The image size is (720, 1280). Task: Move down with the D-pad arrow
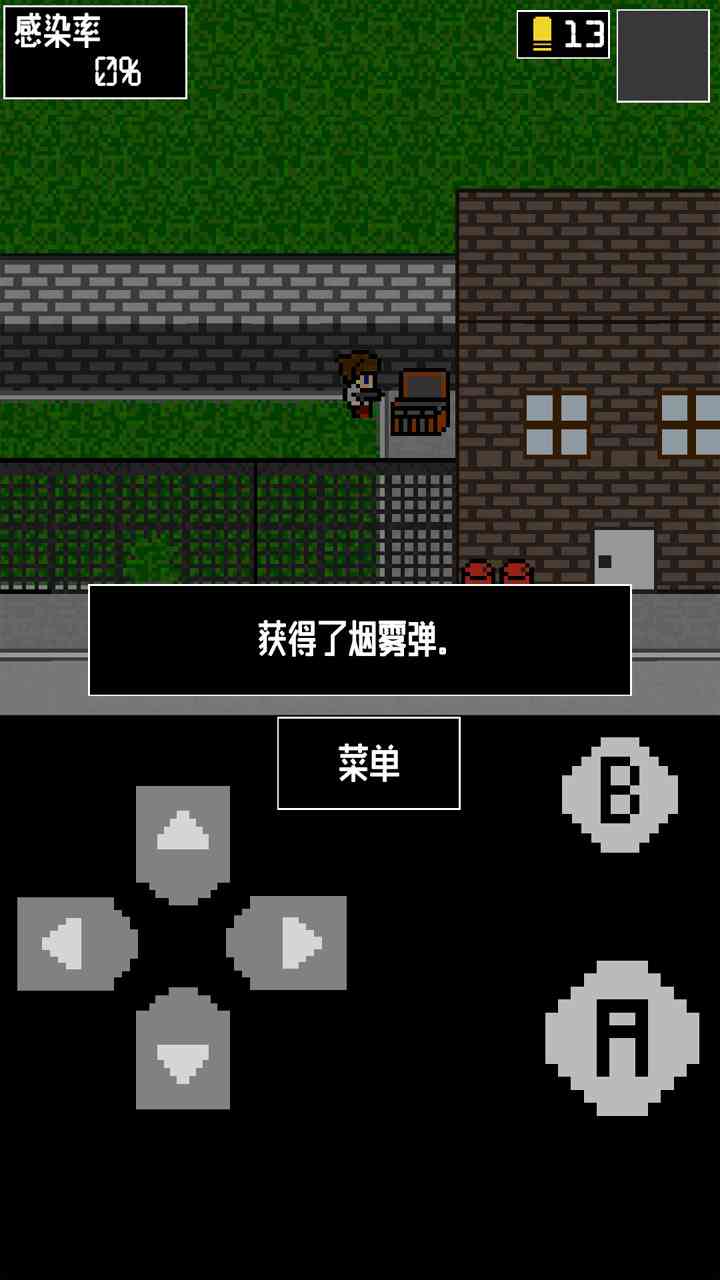tap(183, 1052)
